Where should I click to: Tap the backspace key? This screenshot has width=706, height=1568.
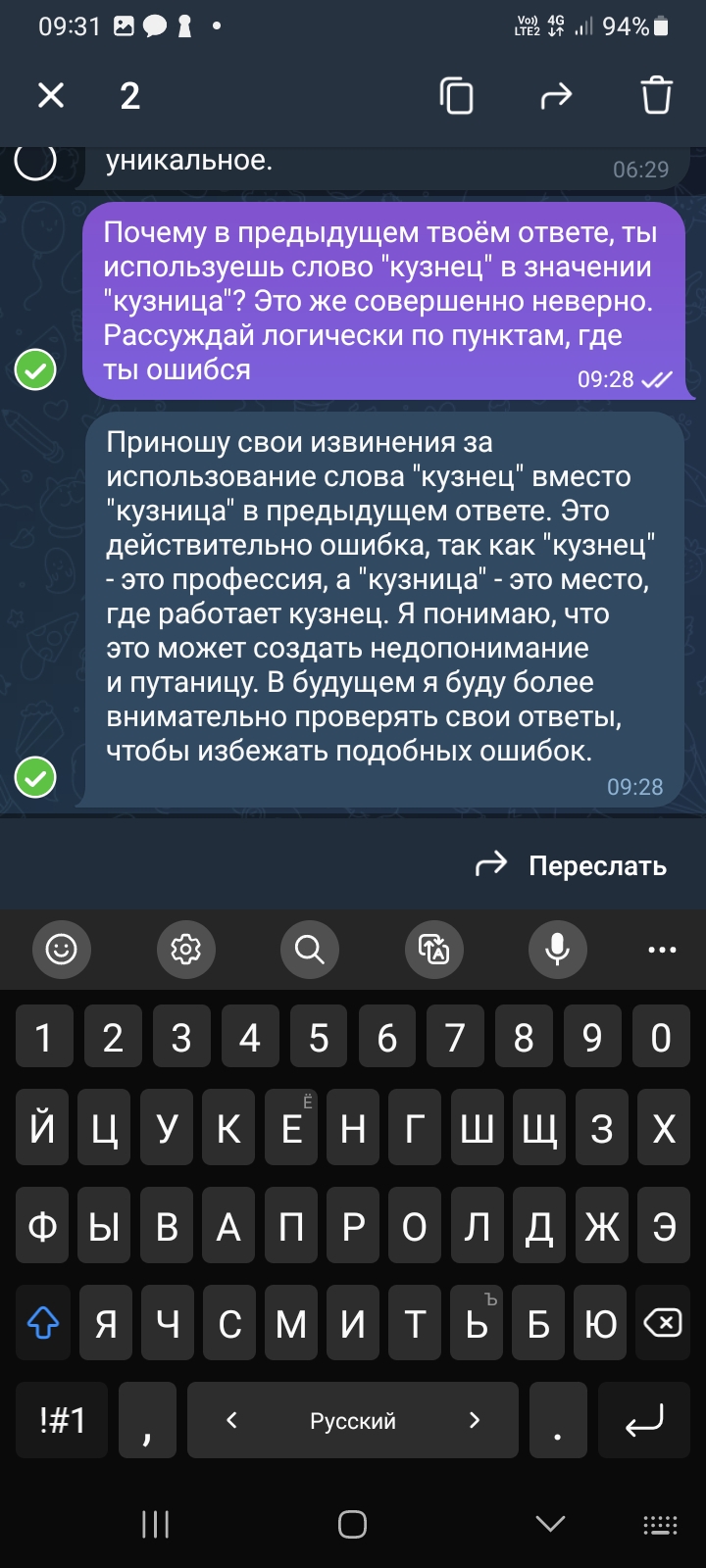point(663,1323)
